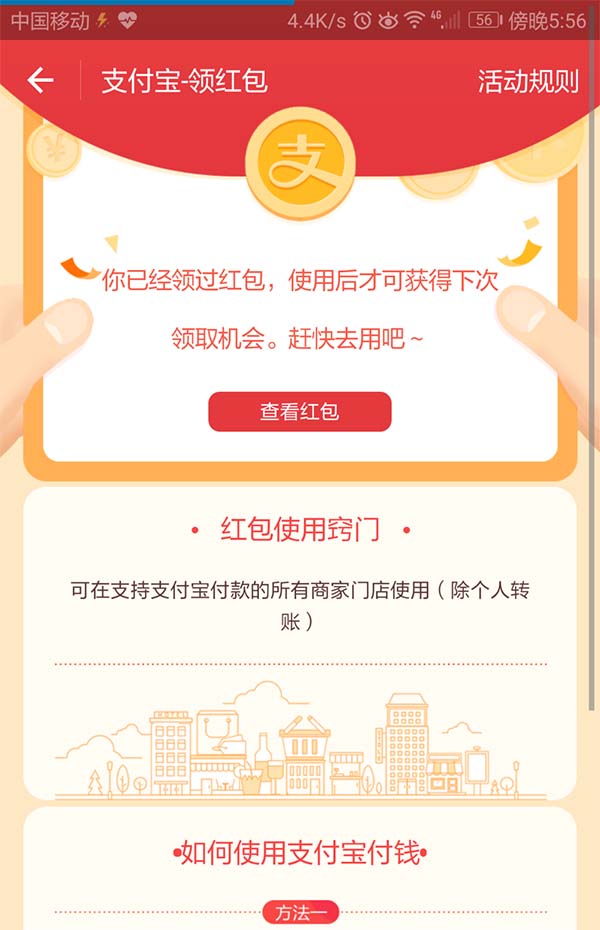Tap the 查看红包 button
This screenshot has height=930, width=600.
(299, 412)
